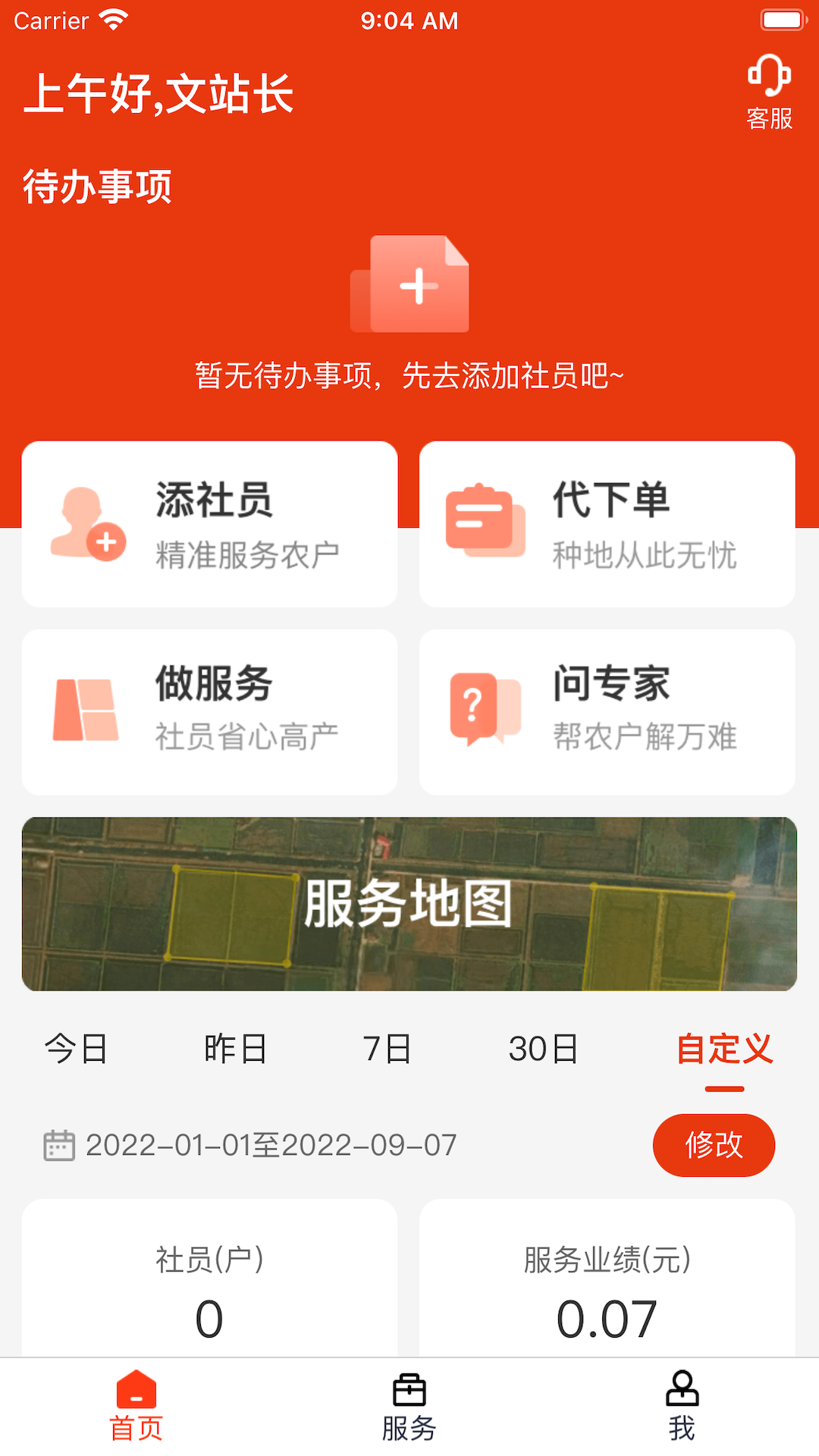Image resolution: width=819 pixels, height=1456 pixels.
Task: Choose the 30日 date range option
Action: coord(541,1050)
